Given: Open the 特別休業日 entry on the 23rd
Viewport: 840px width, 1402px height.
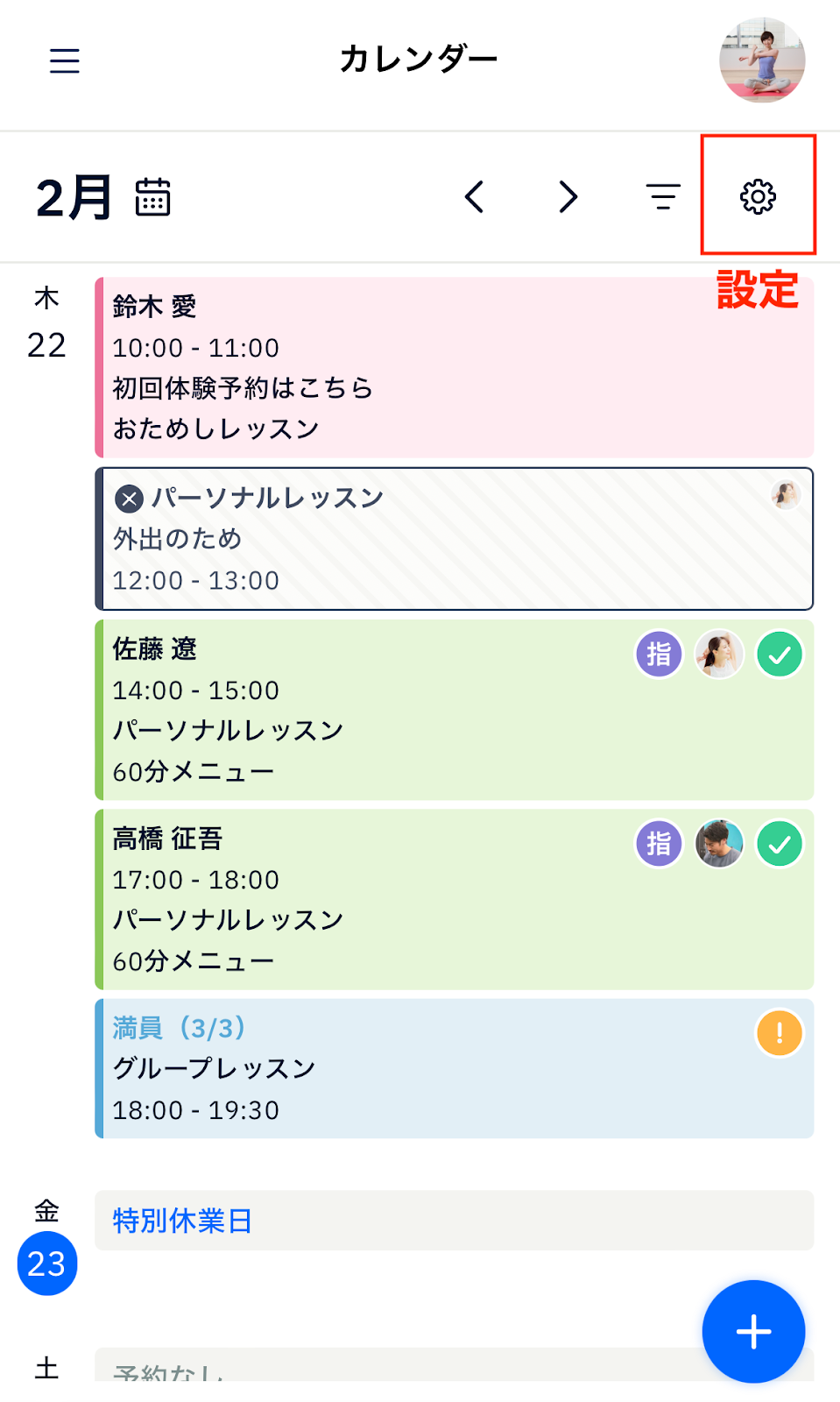Looking at the screenshot, I should pyautogui.click(x=455, y=1221).
